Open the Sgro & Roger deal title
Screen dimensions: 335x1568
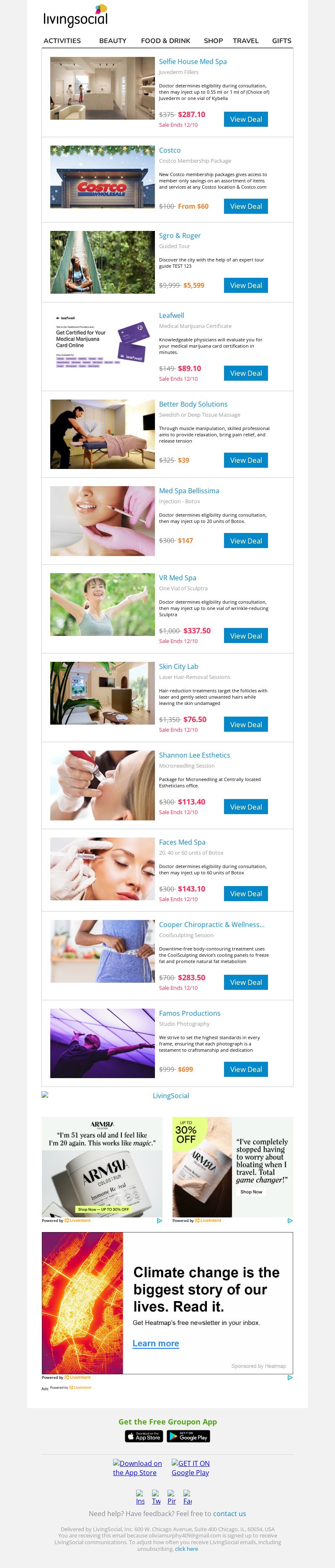[180, 236]
